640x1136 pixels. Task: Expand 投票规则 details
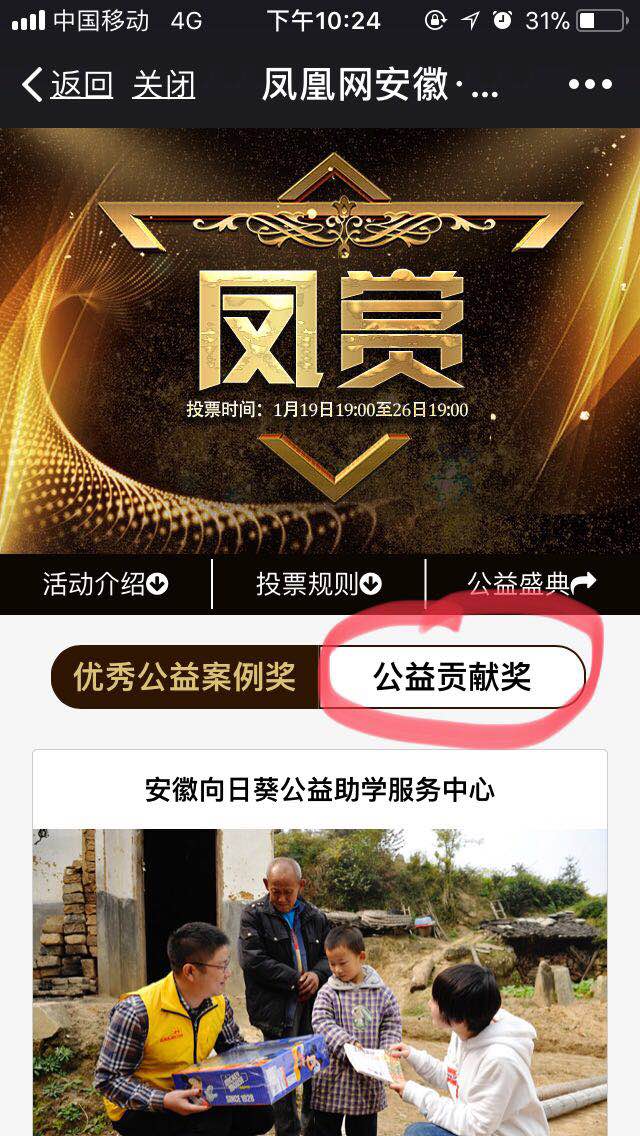coord(318,584)
